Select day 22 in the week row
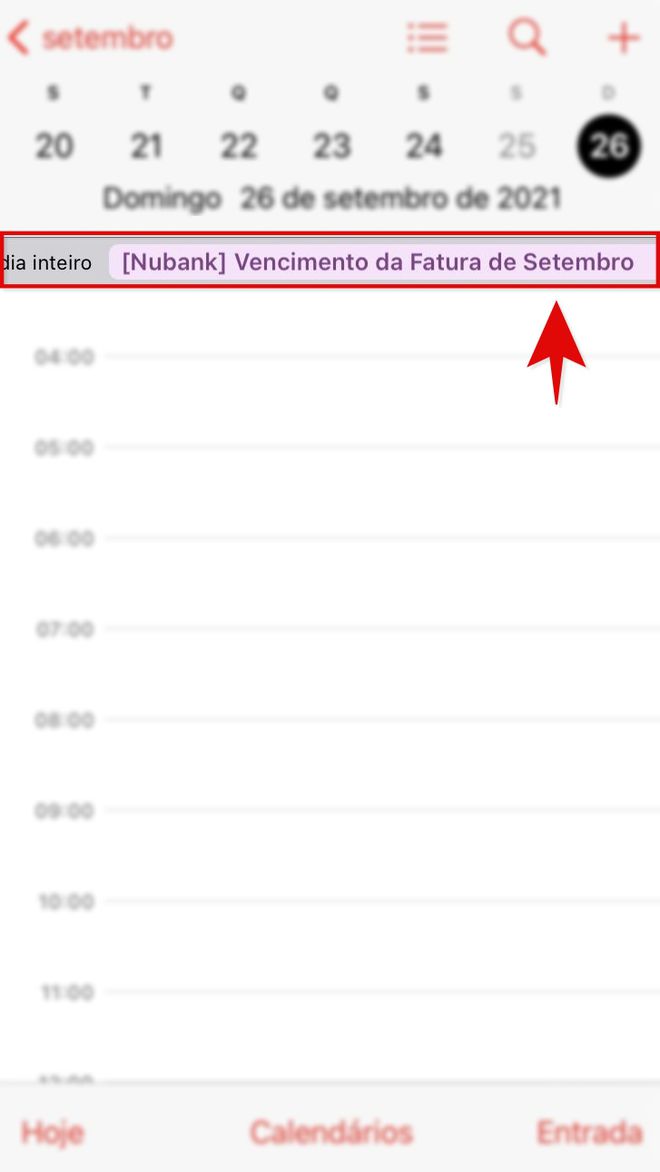Image resolution: width=660 pixels, height=1172 pixels. (x=238, y=146)
